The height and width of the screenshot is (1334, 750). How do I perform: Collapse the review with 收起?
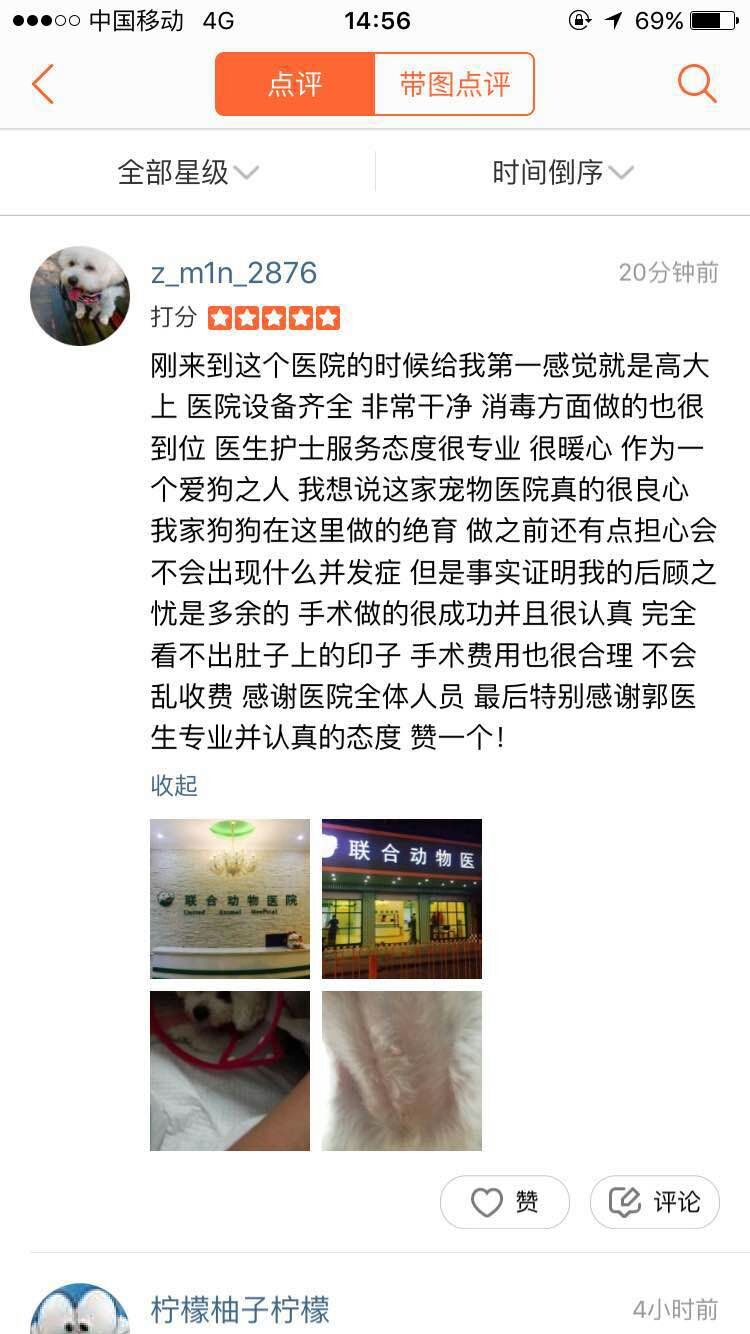tap(174, 785)
